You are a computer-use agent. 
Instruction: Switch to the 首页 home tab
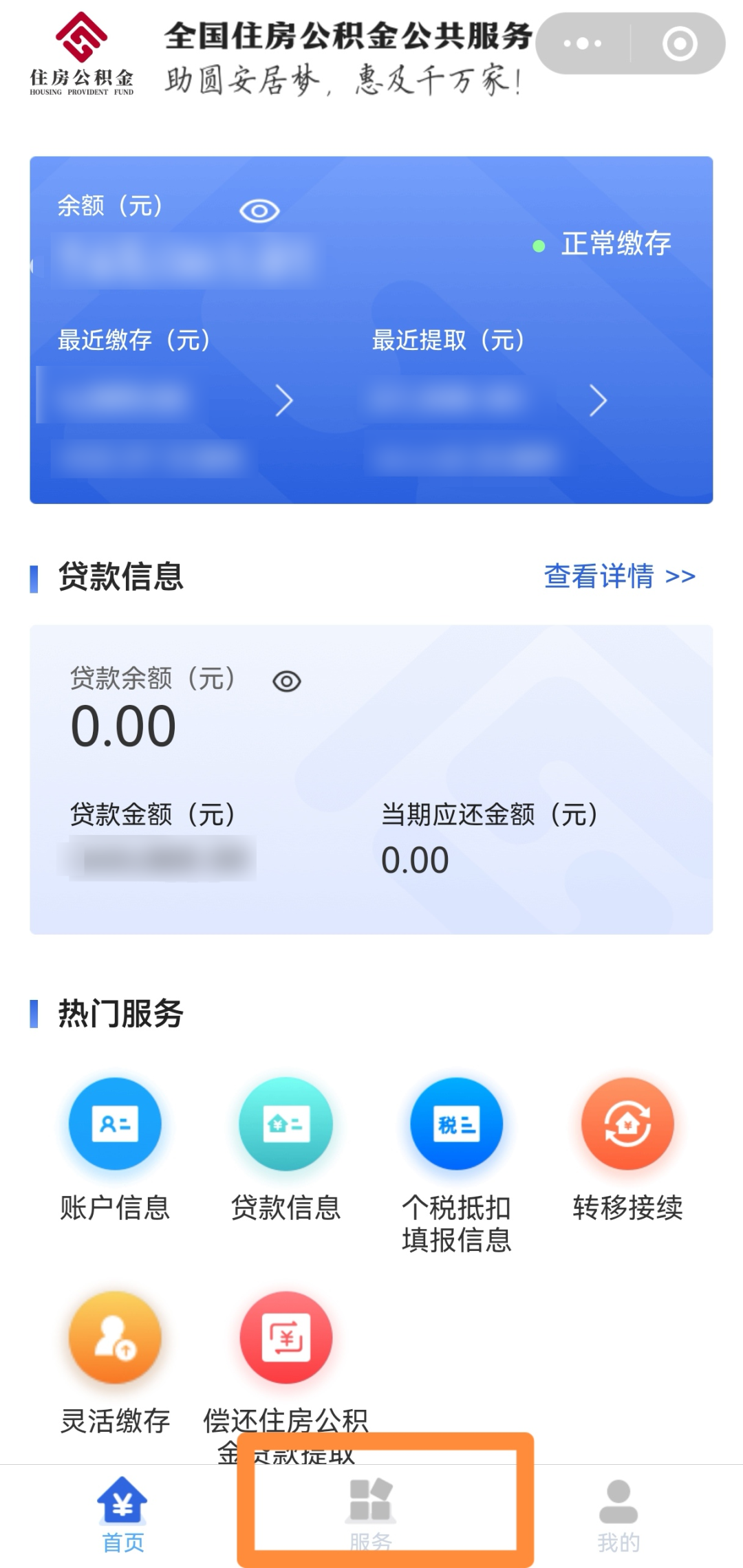pyautogui.click(x=123, y=1513)
